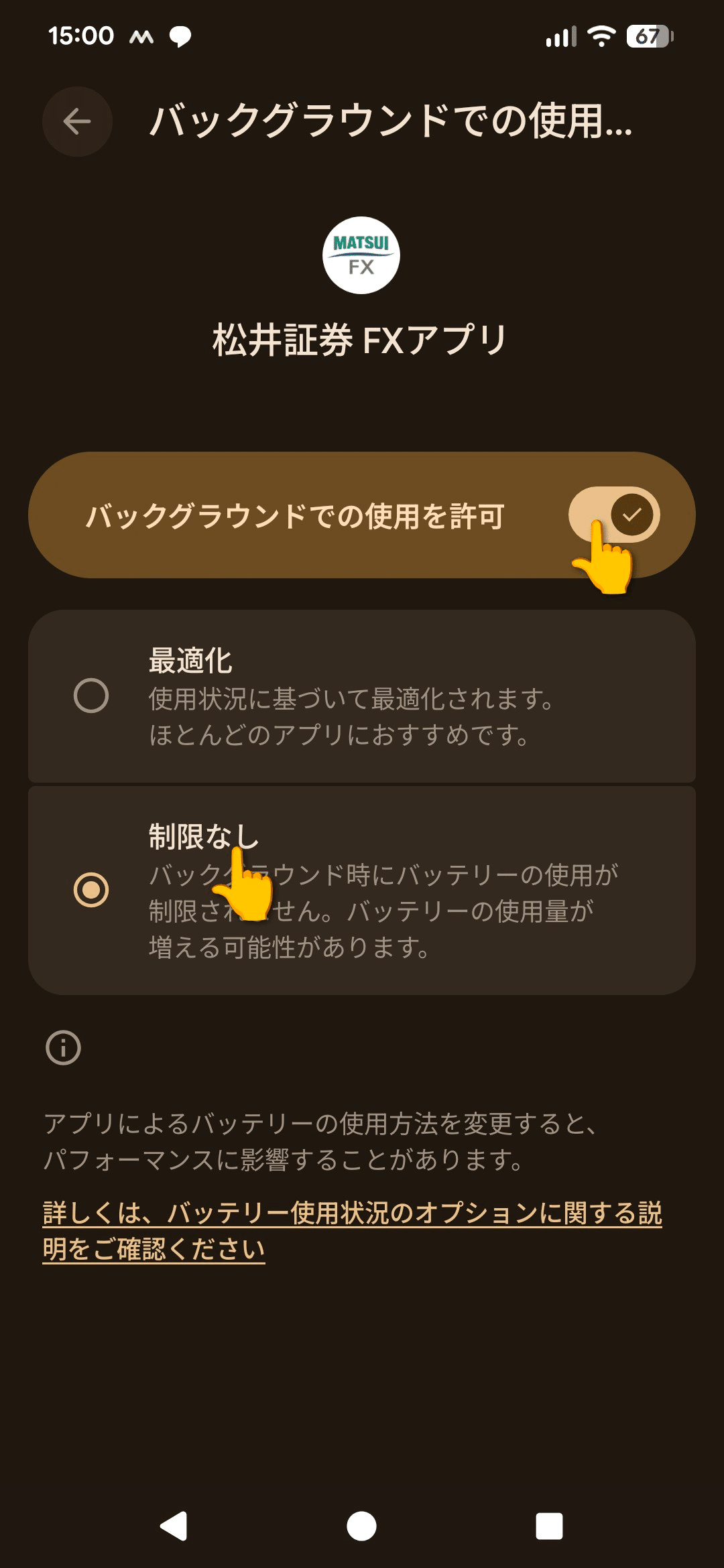Tap the 松井証券 FXアプリ app name label

tap(362, 338)
